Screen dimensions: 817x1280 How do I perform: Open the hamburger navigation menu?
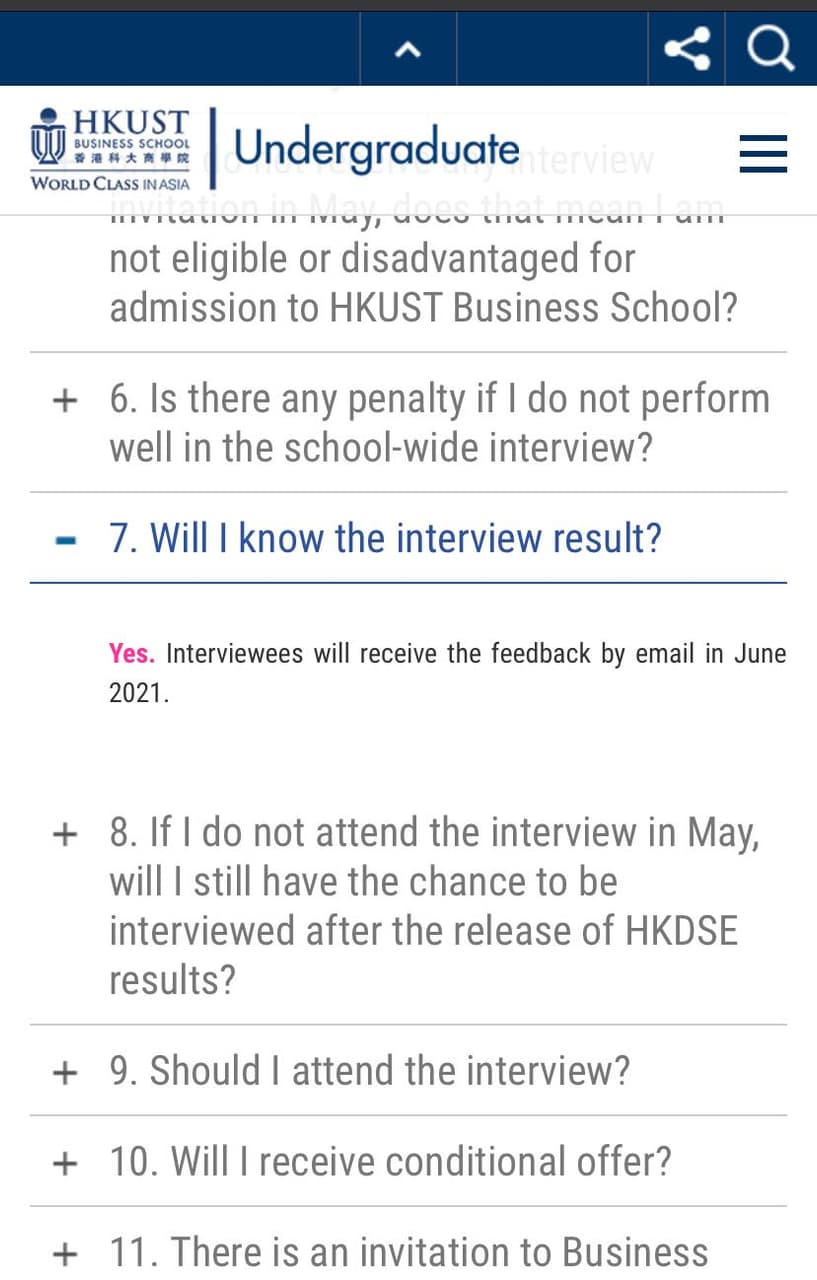tap(762, 154)
